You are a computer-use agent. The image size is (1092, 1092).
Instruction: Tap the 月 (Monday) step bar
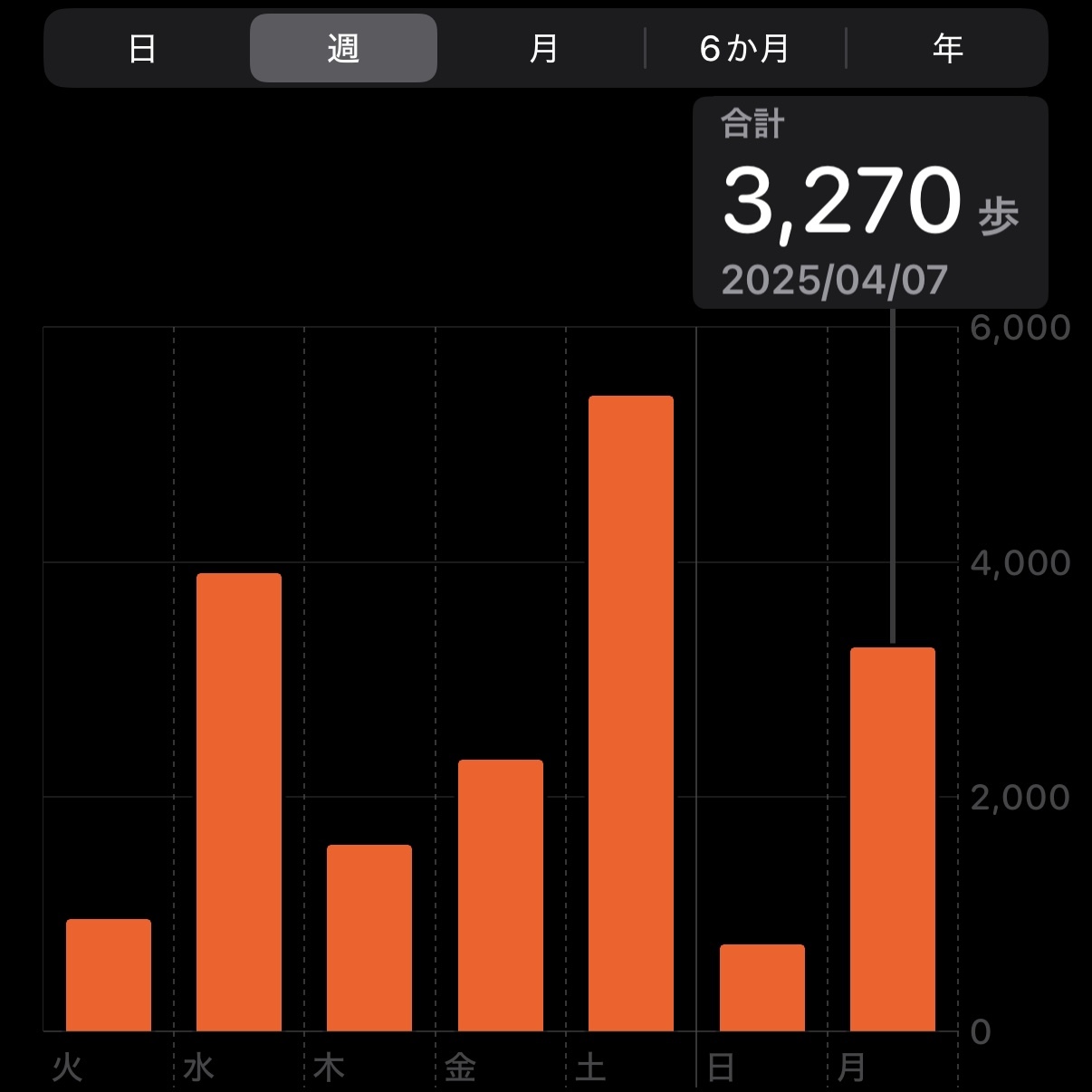coord(893,839)
